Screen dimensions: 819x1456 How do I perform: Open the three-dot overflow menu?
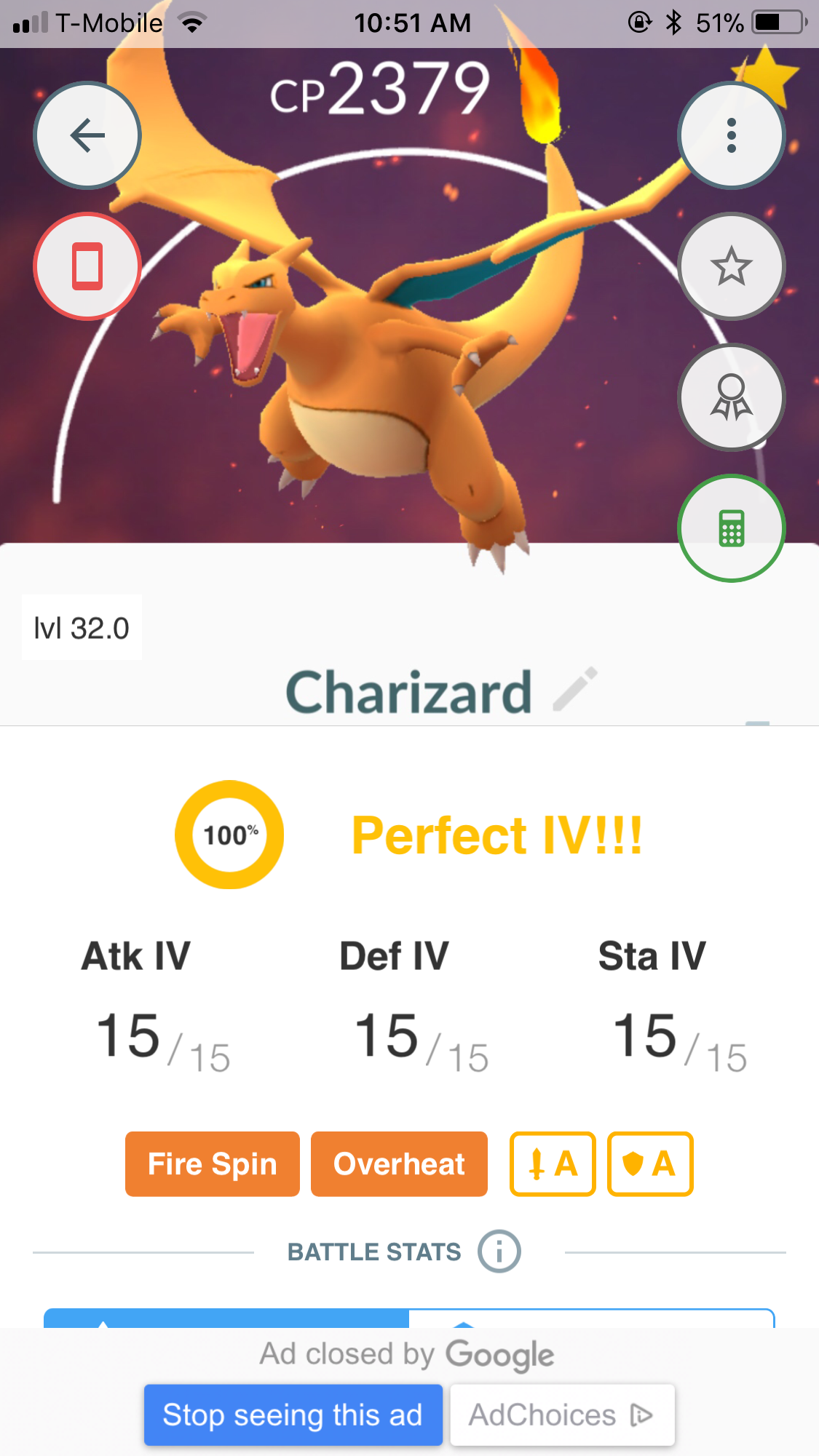point(732,135)
